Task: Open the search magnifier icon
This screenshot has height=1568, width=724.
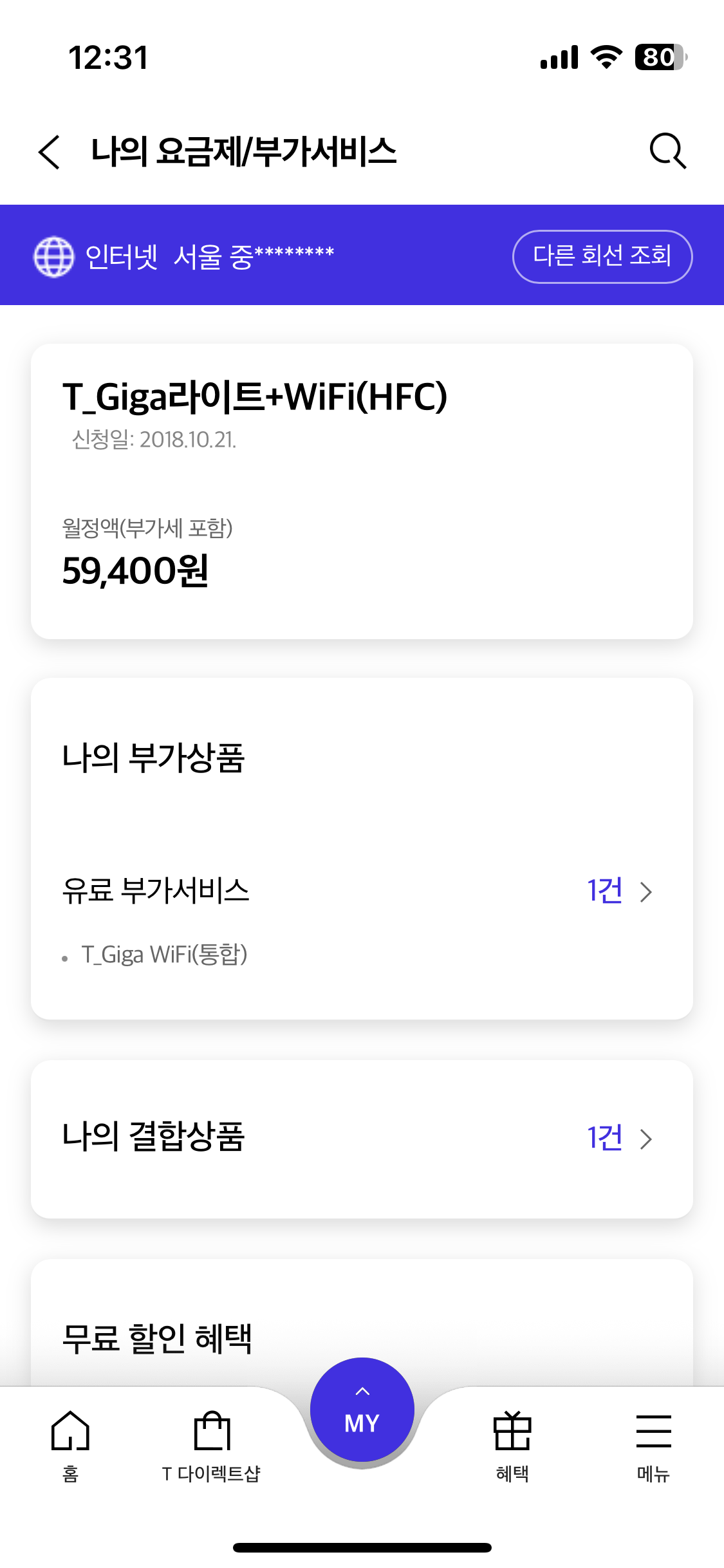Action: 667,151
